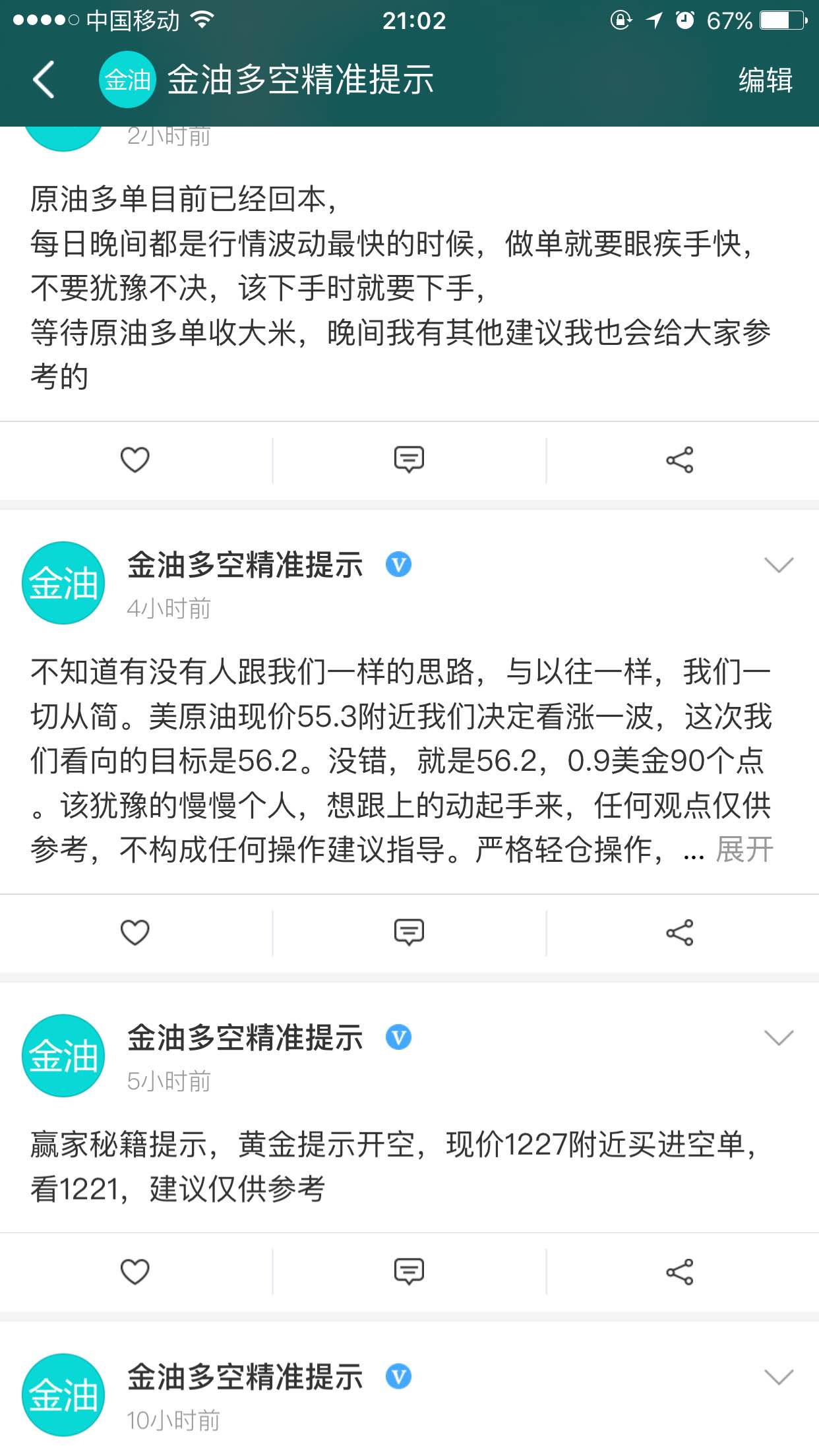Viewport: 819px width, 1456px height.
Task: Comment on the 原油多单目前已经回本 post
Action: point(409,460)
